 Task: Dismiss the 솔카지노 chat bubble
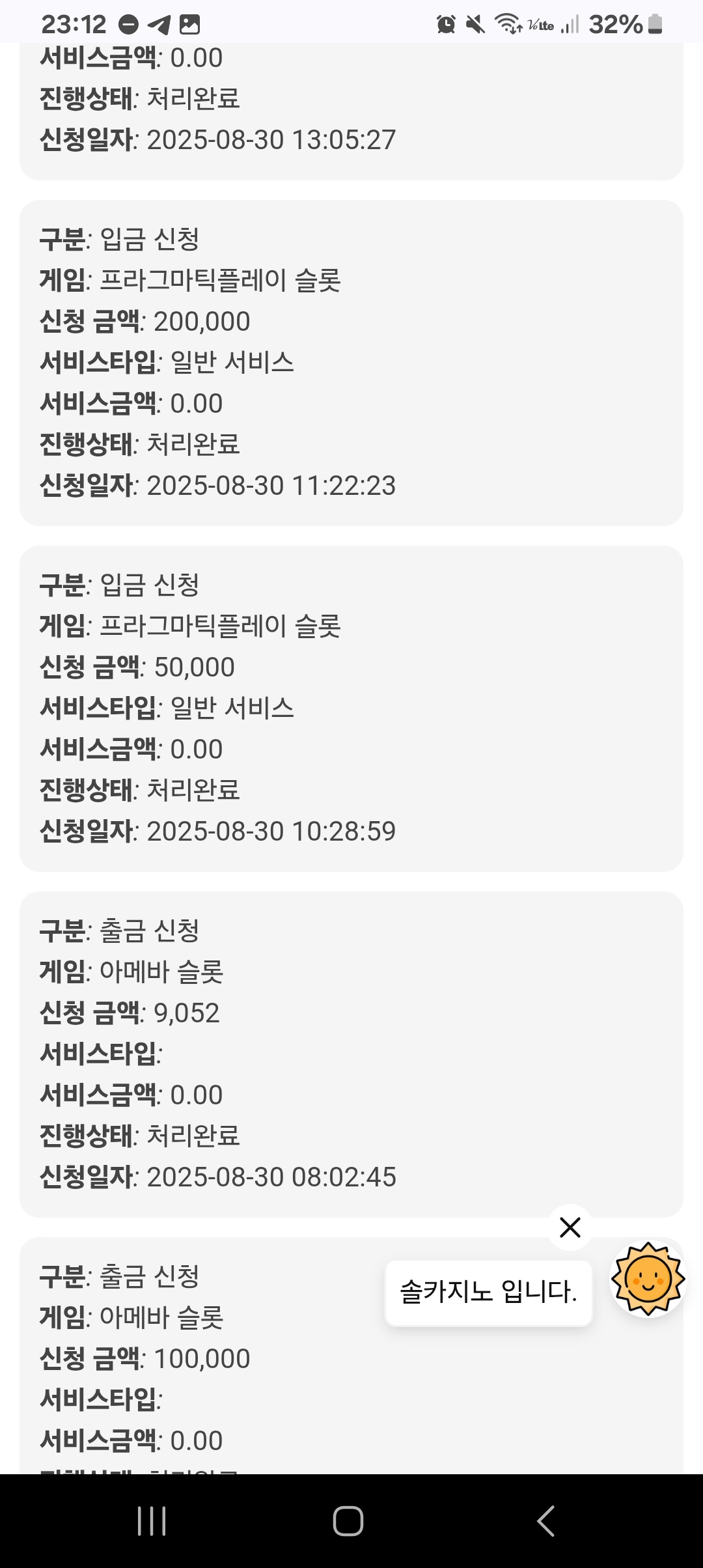click(x=570, y=1227)
